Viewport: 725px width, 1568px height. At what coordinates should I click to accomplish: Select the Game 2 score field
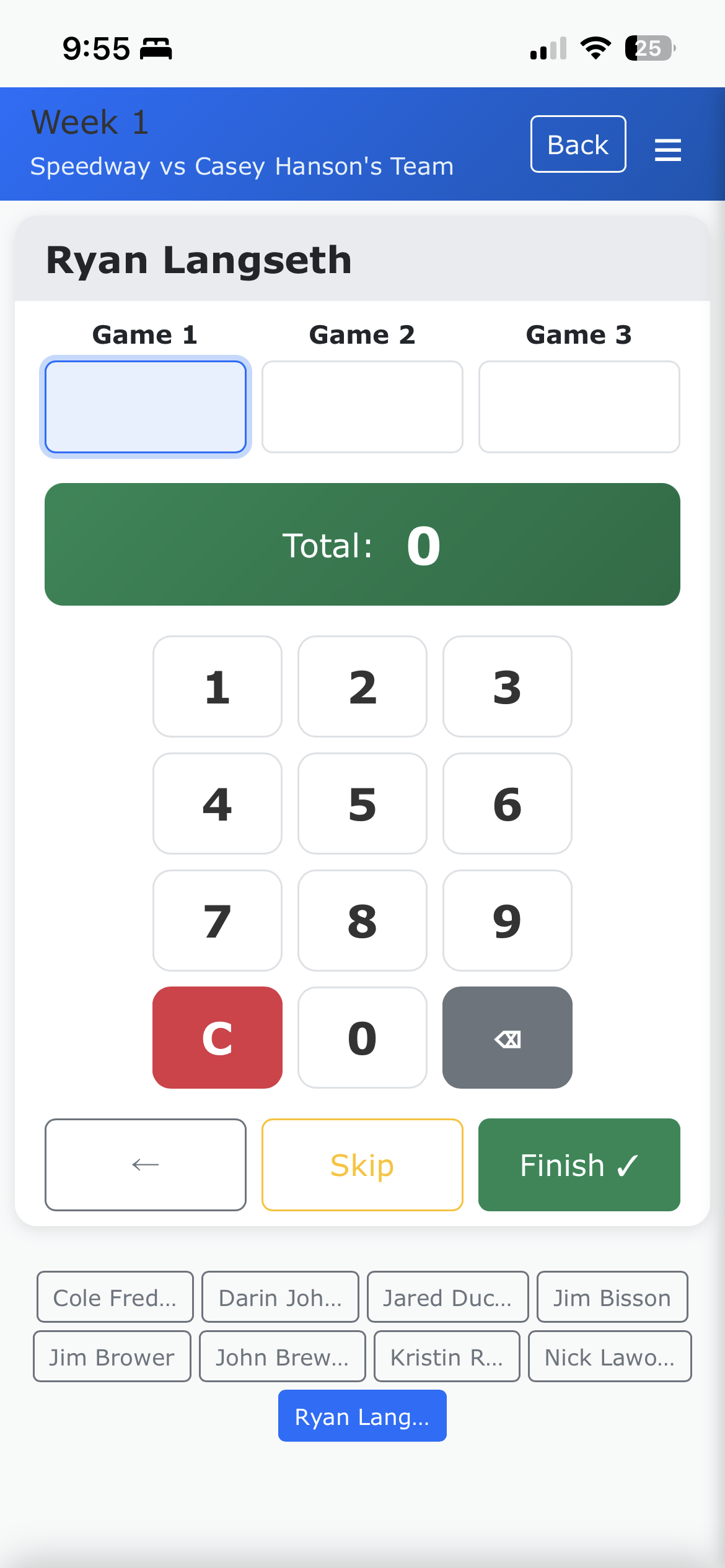click(x=362, y=407)
